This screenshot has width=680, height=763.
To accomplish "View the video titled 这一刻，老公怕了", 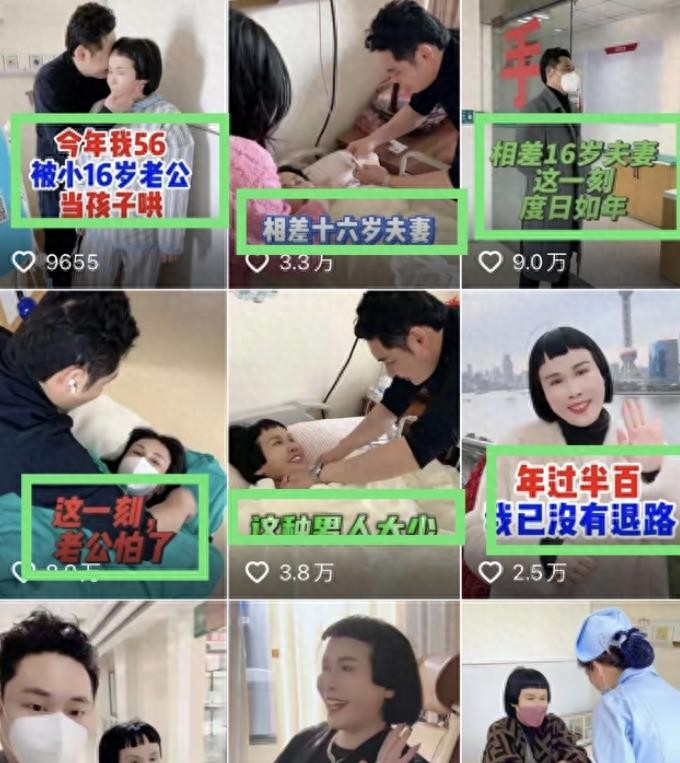I will [x=113, y=440].
